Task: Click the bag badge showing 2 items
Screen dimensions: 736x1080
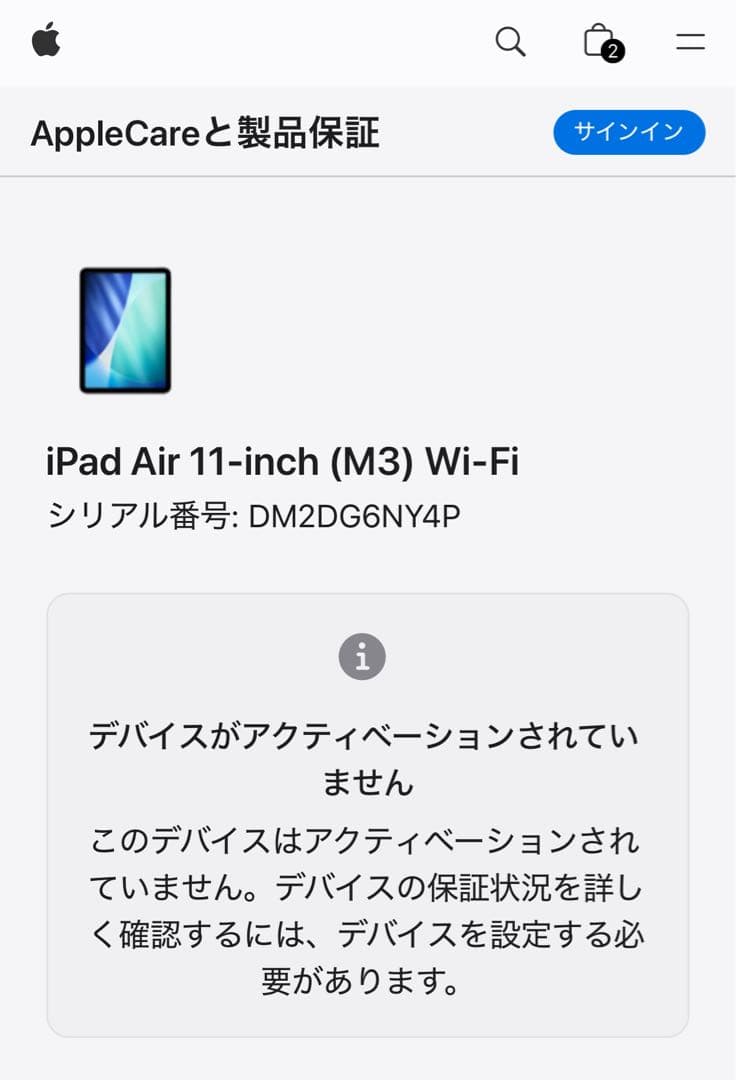Action: [612, 50]
